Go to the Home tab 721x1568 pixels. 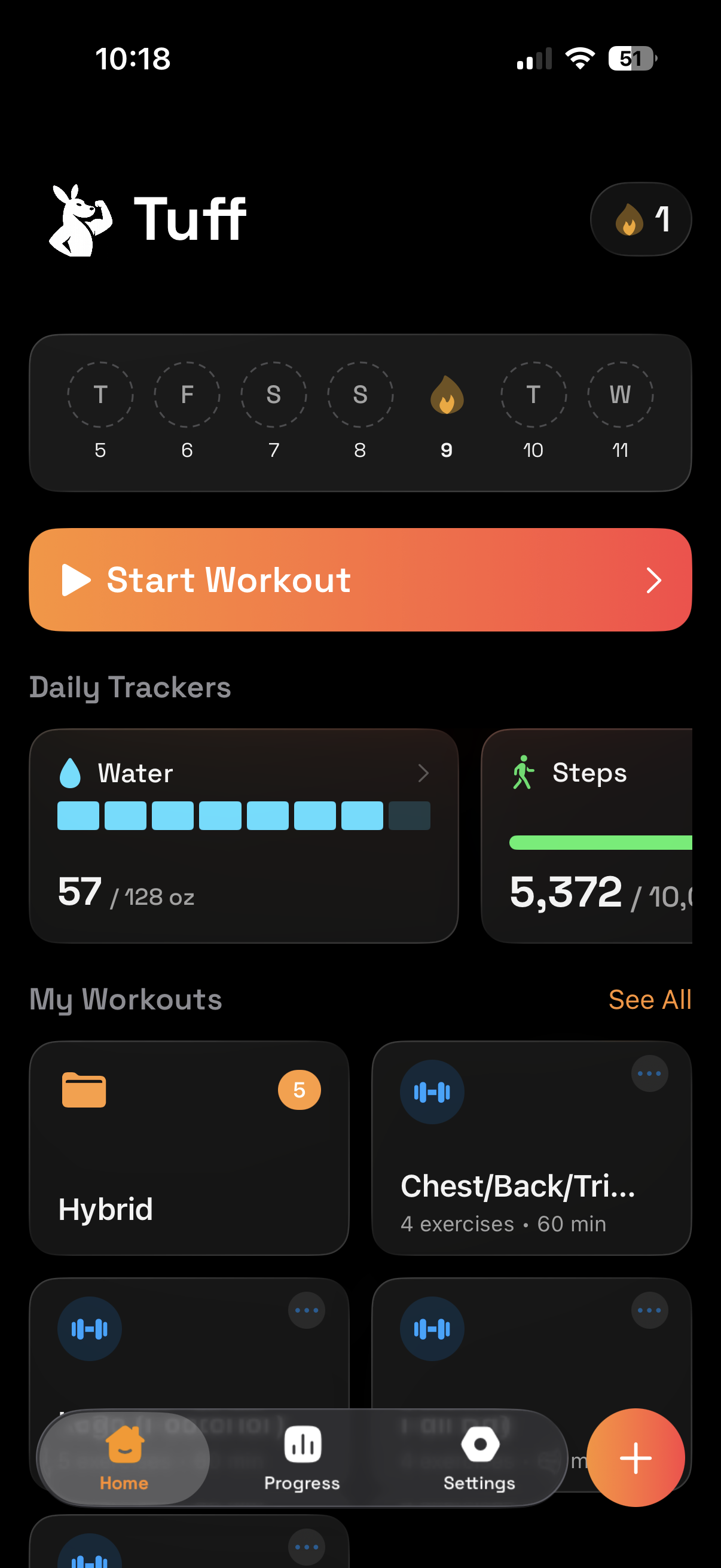click(x=124, y=1459)
